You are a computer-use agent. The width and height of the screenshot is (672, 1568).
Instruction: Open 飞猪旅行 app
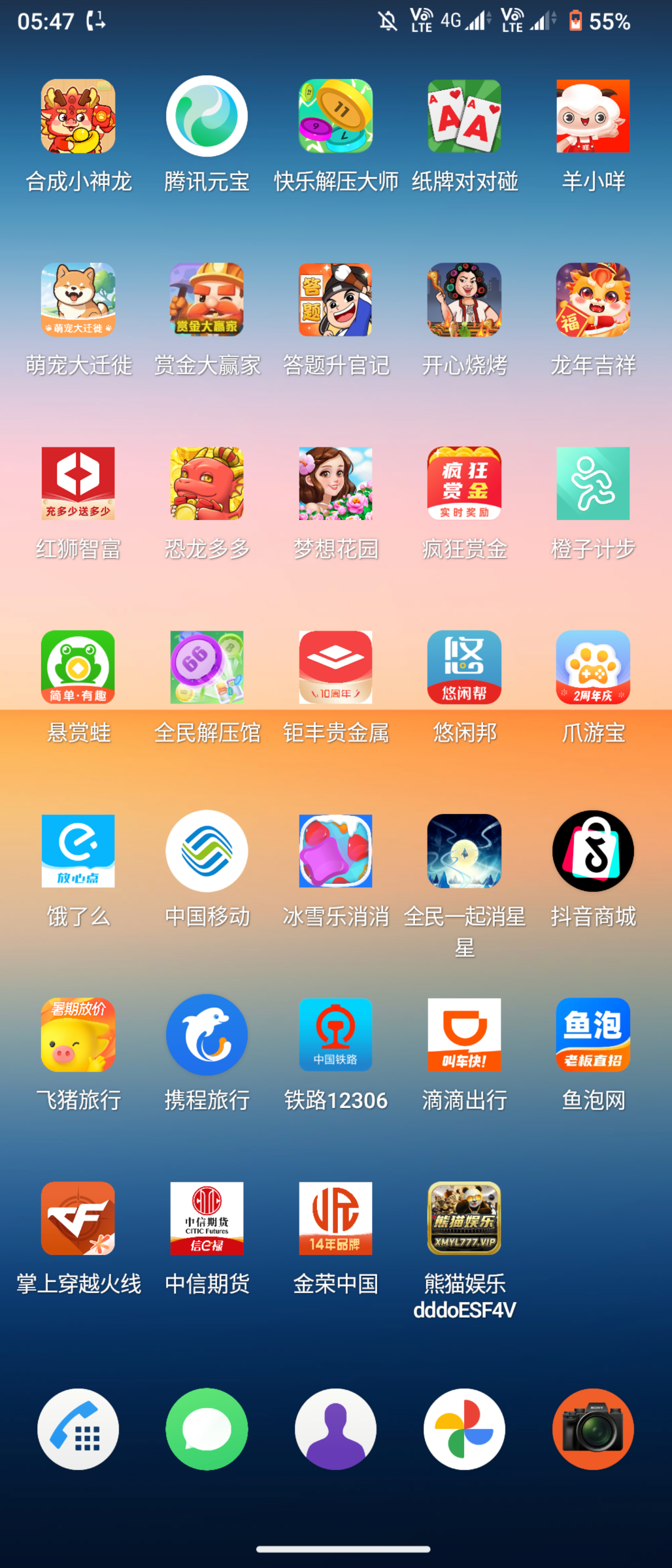click(78, 1034)
